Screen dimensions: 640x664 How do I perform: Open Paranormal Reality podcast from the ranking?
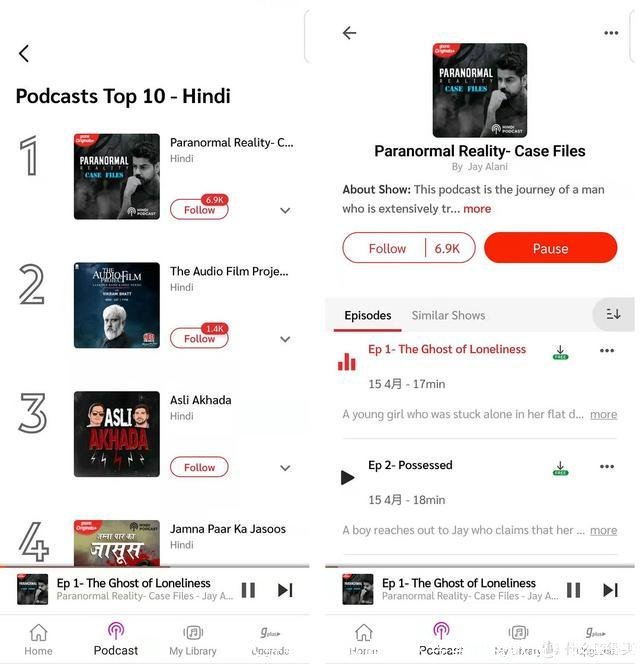click(231, 143)
